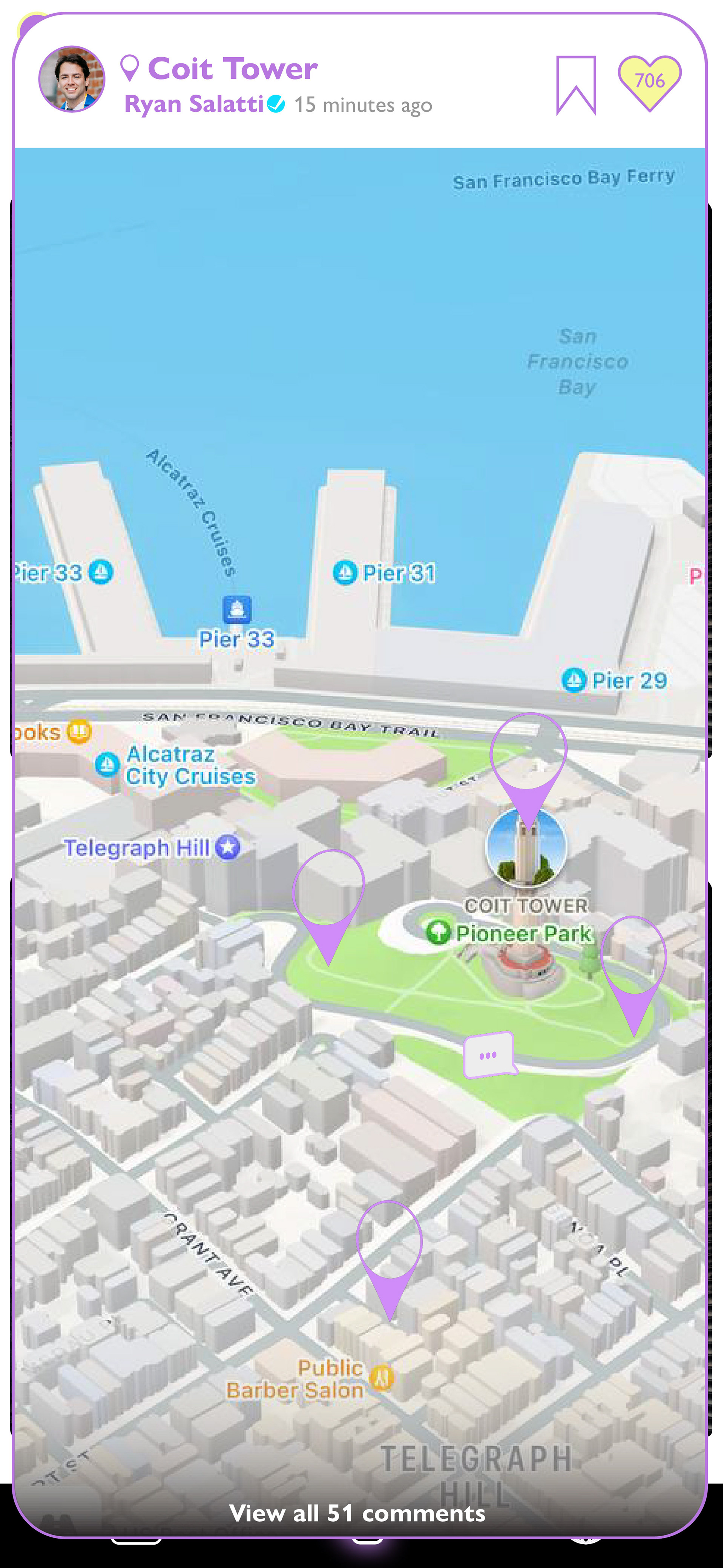Screen dimensions: 724x1568
Task: View all 51 comments
Action: point(357,1513)
